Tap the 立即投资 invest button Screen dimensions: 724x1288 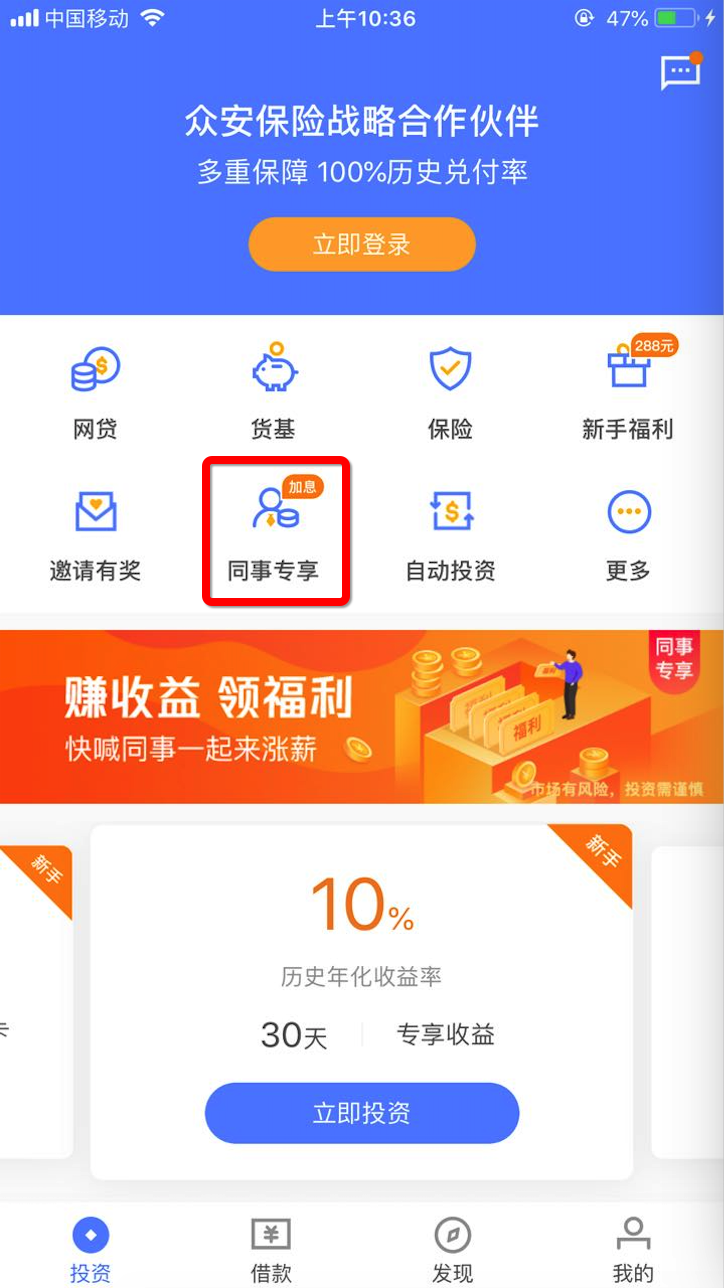(x=361, y=1113)
